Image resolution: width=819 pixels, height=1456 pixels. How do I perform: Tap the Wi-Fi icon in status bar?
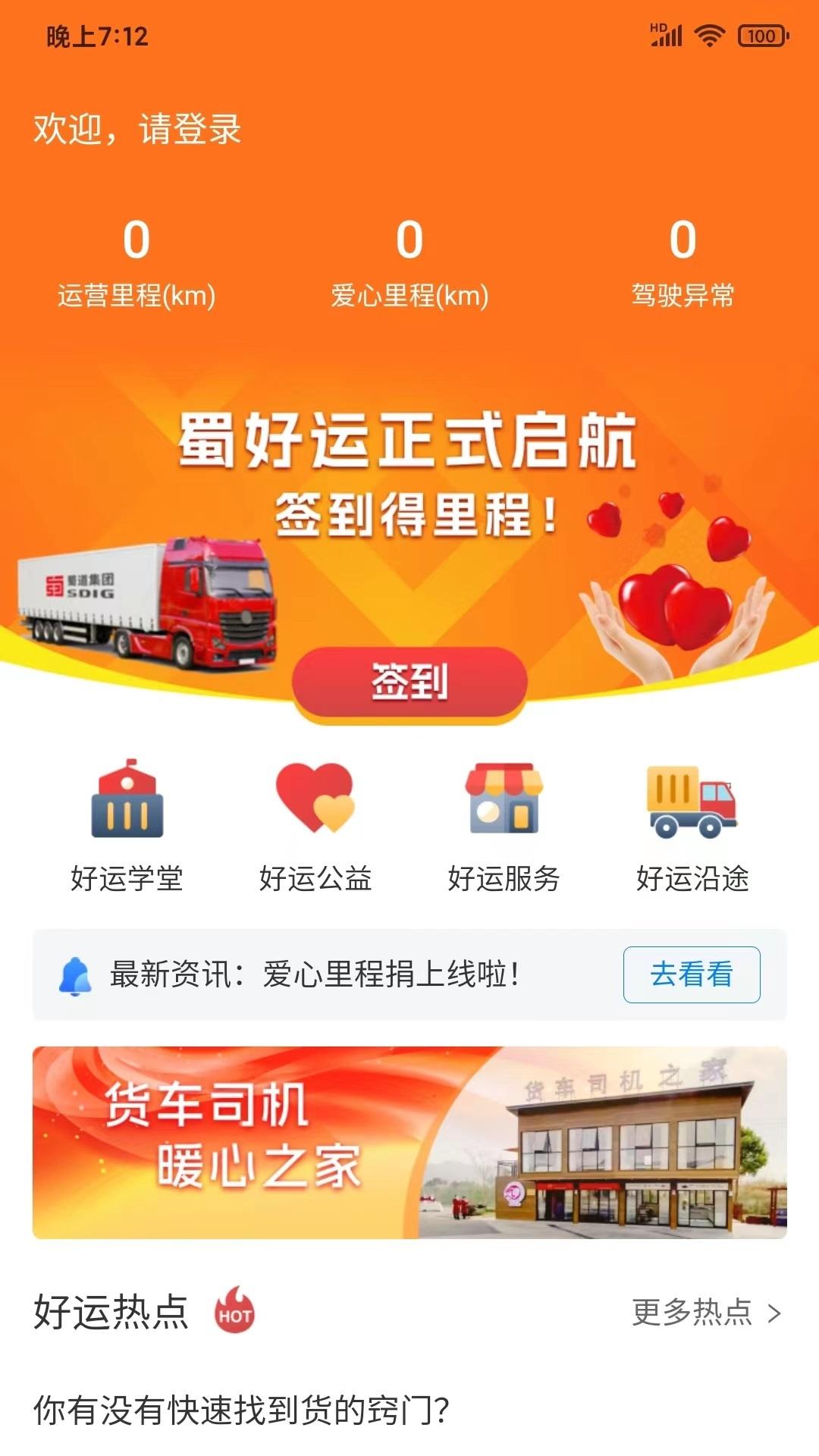[709, 33]
